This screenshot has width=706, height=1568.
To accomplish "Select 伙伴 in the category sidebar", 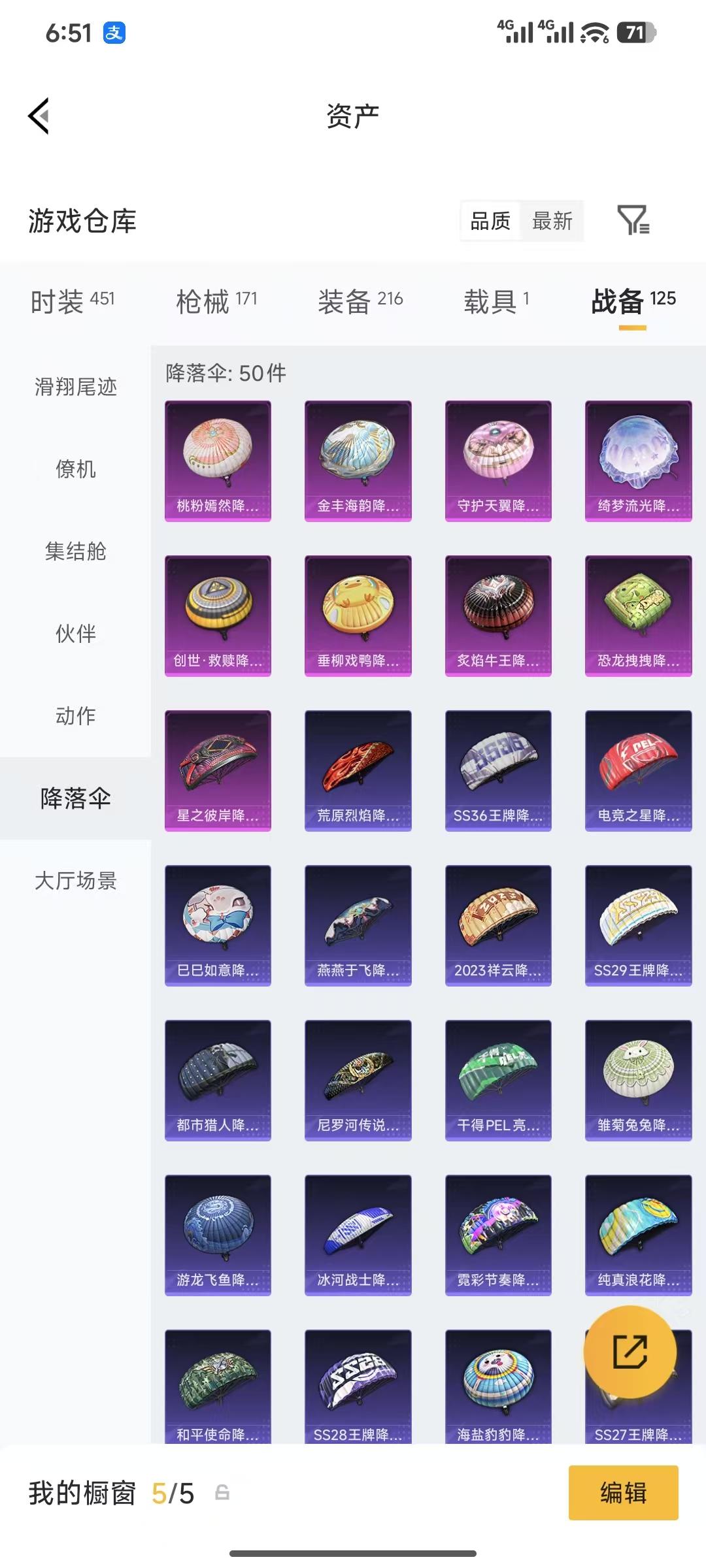I will pyautogui.click(x=74, y=634).
